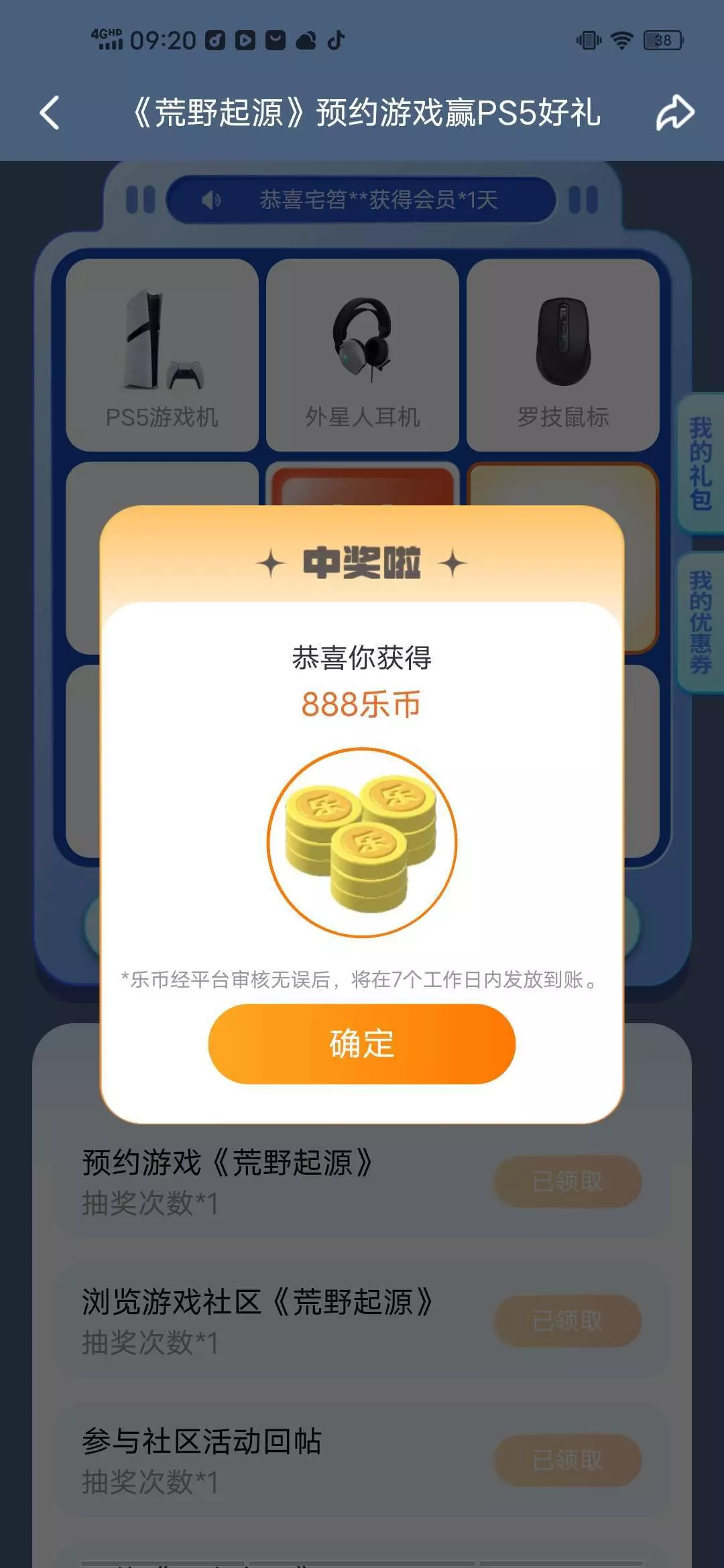Tap 确定 to confirm the prize
This screenshot has height=1568, width=724.
pyautogui.click(x=361, y=1043)
